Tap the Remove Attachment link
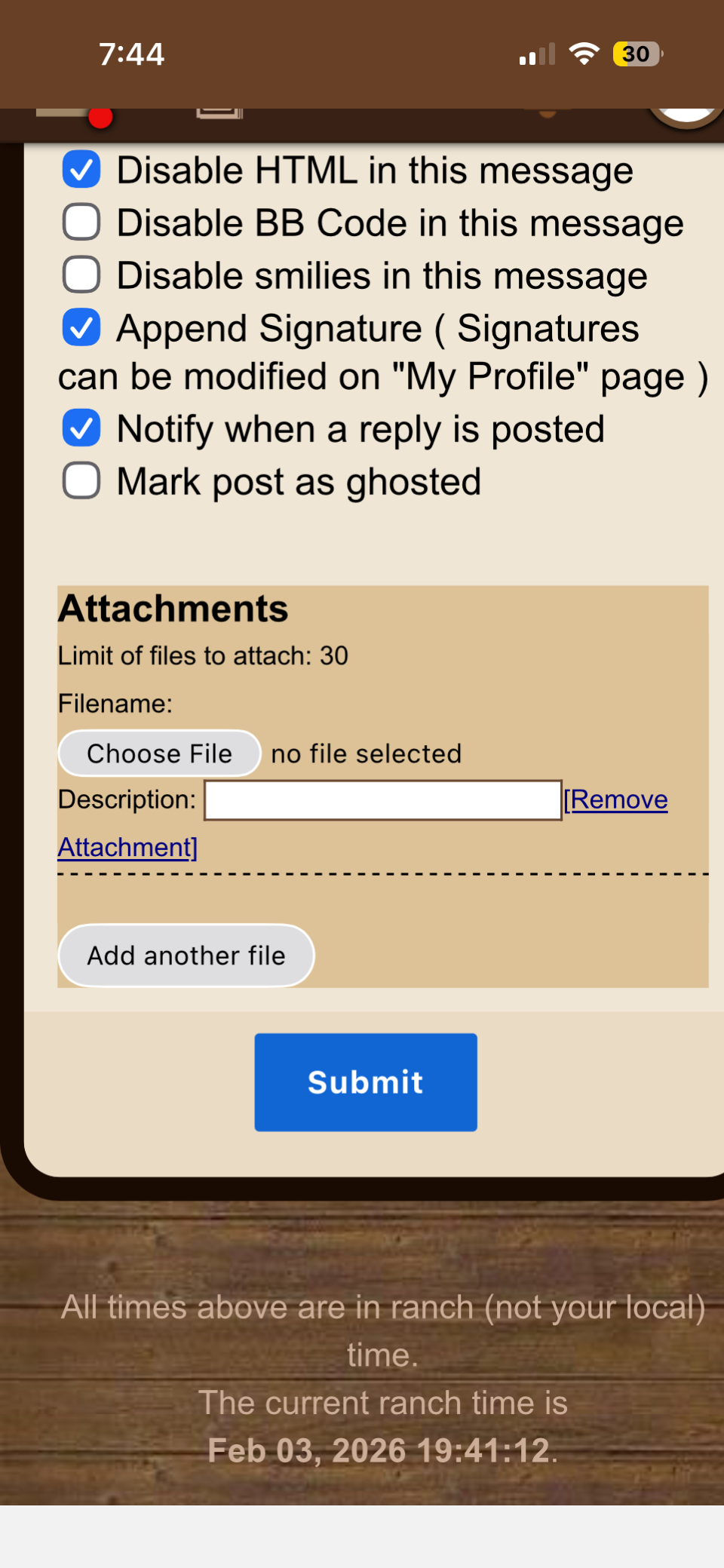 pyautogui.click(x=615, y=800)
